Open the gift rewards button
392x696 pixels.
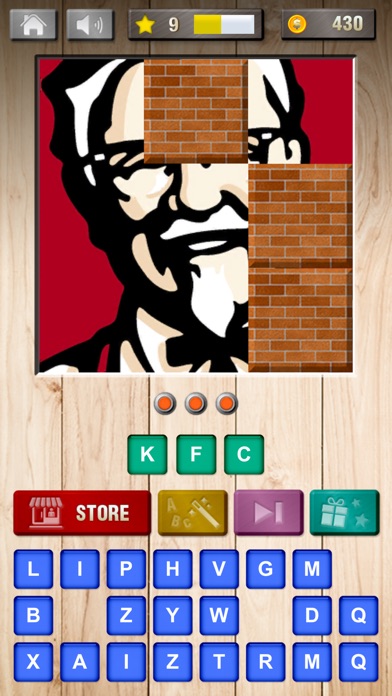click(344, 513)
